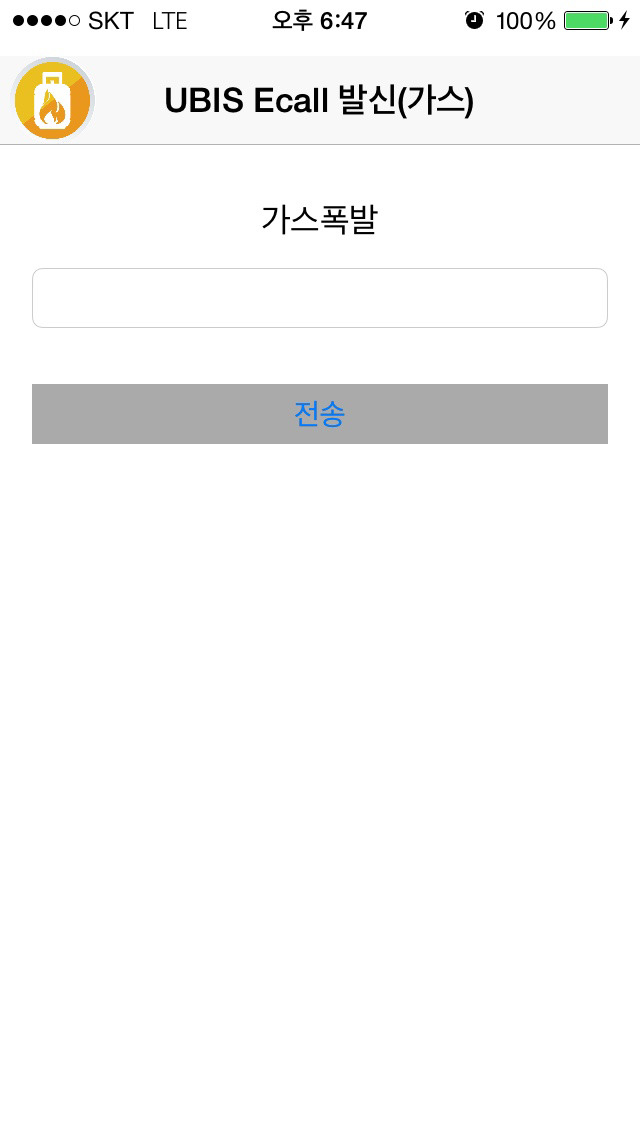
Task: Tap the gas cylinder icon in header
Action: [x=53, y=100]
